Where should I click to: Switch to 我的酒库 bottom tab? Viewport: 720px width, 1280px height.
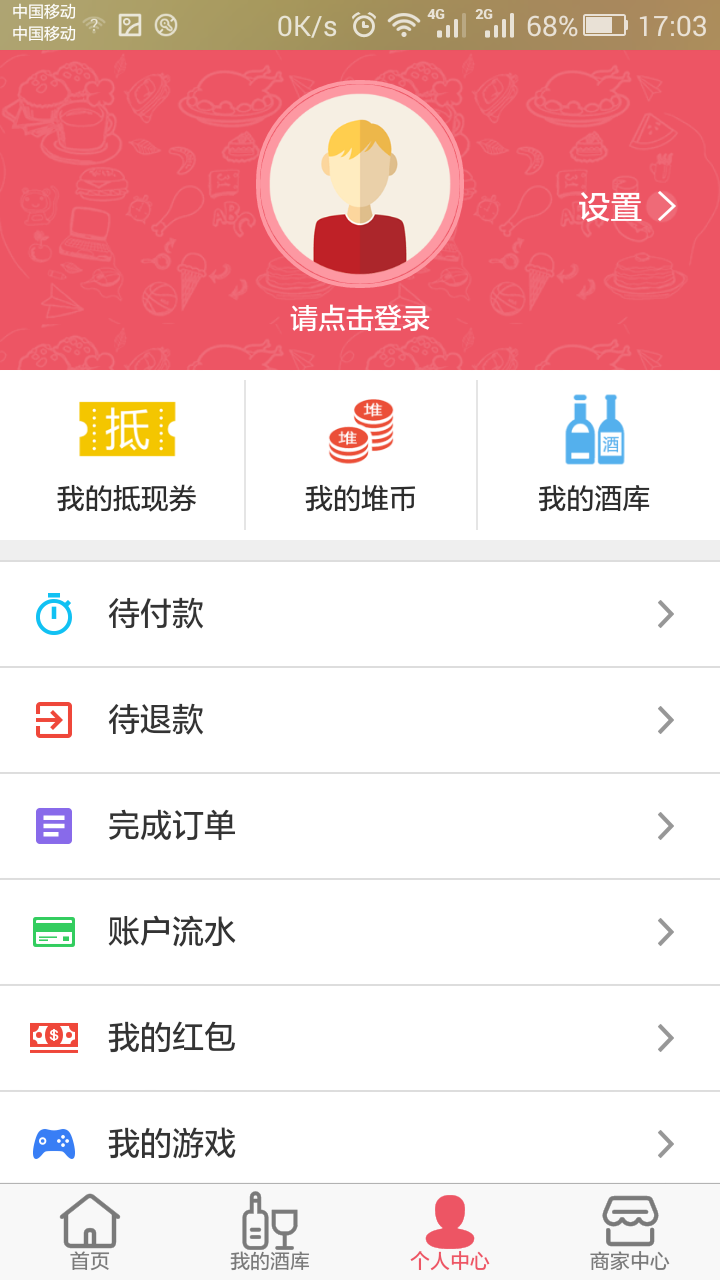pyautogui.click(x=270, y=1232)
